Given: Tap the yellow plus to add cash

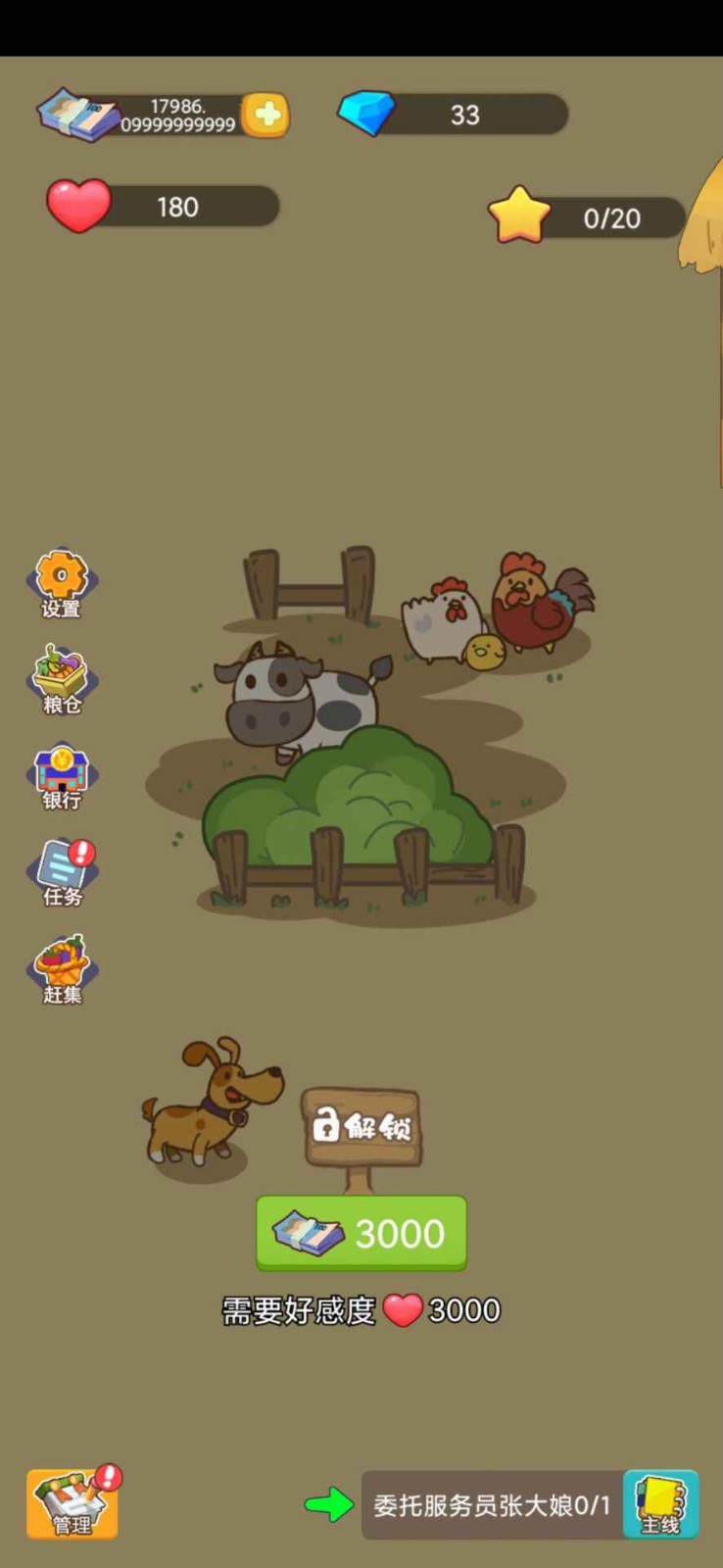Looking at the screenshot, I should [x=265, y=116].
